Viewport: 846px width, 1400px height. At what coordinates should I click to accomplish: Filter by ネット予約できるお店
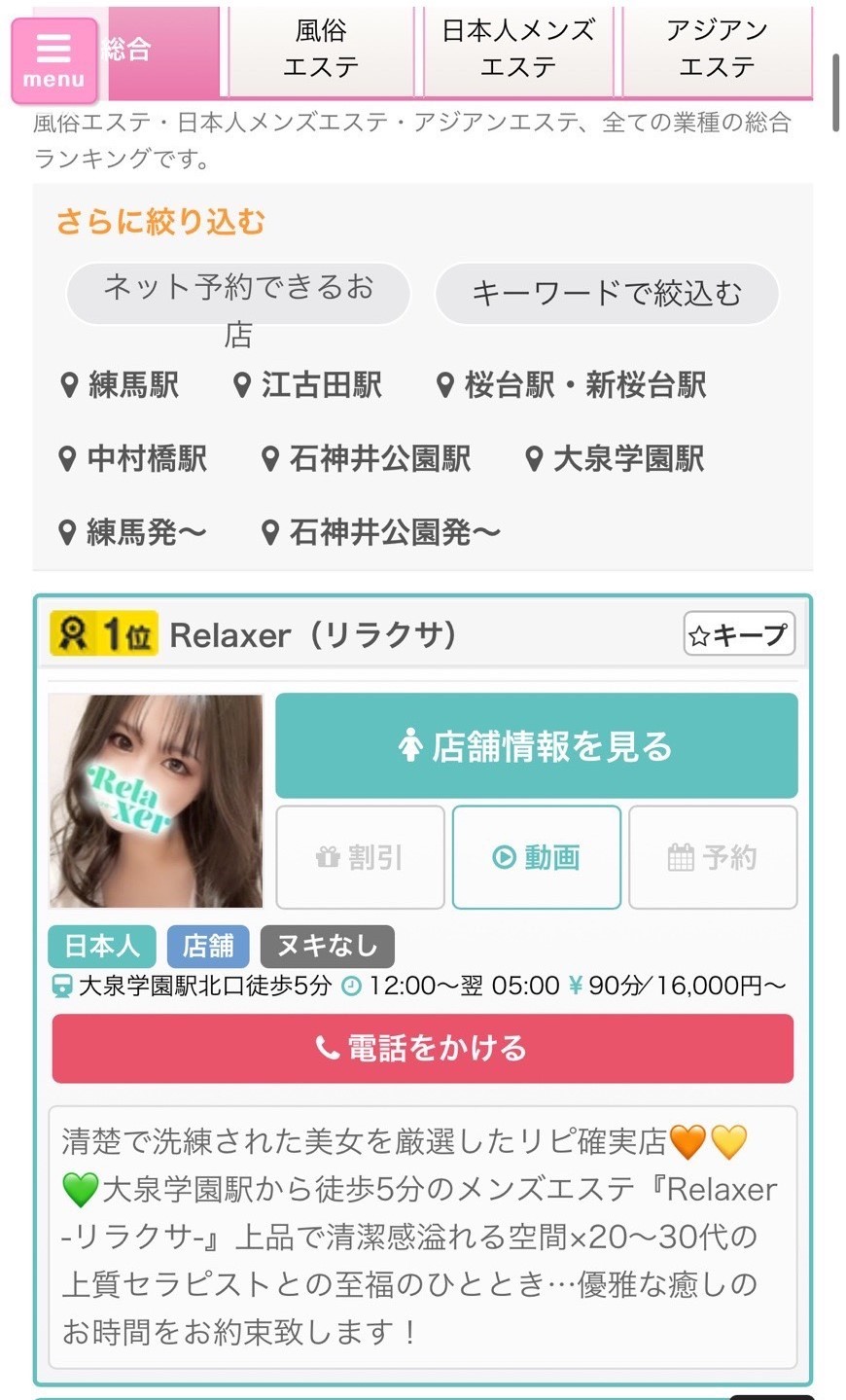[x=238, y=291]
